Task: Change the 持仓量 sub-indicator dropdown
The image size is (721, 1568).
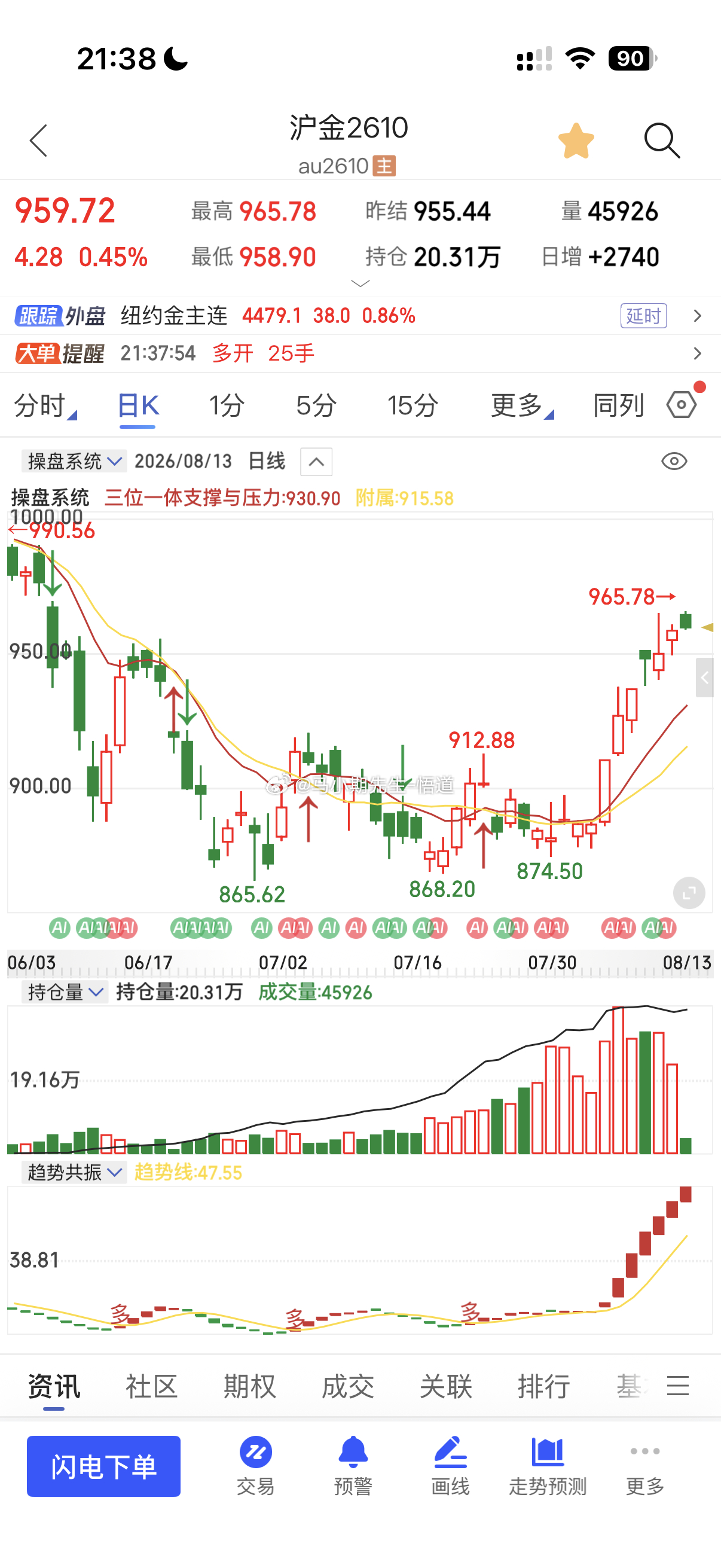Action: coord(65,992)
